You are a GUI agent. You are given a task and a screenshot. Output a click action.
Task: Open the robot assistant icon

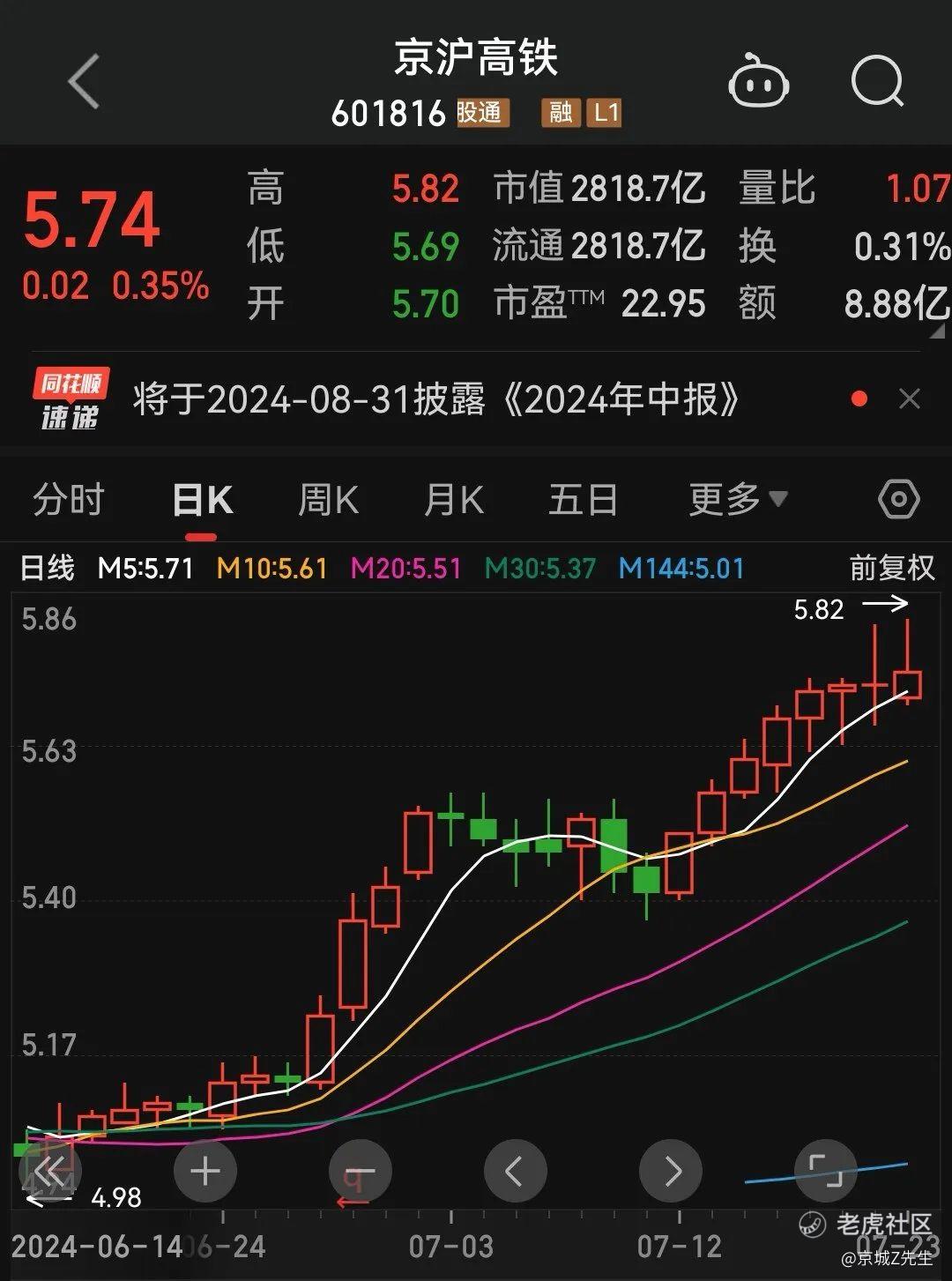point(757,83)
